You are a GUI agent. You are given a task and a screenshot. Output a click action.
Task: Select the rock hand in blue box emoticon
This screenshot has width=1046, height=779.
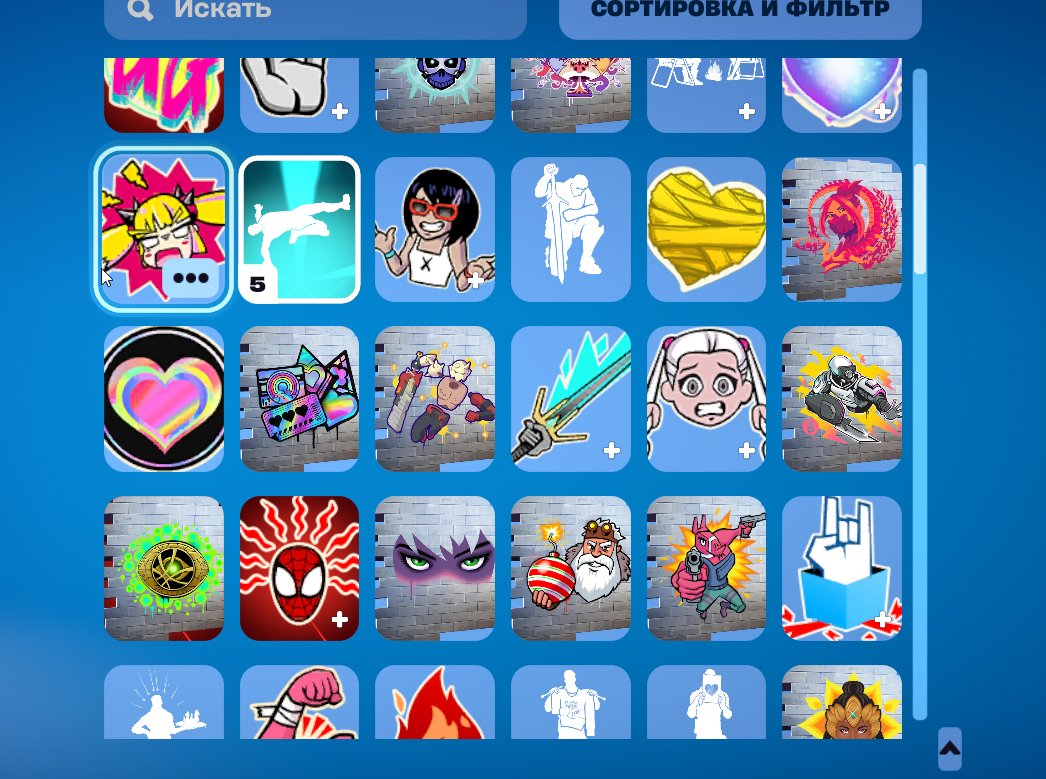(842, 568)
